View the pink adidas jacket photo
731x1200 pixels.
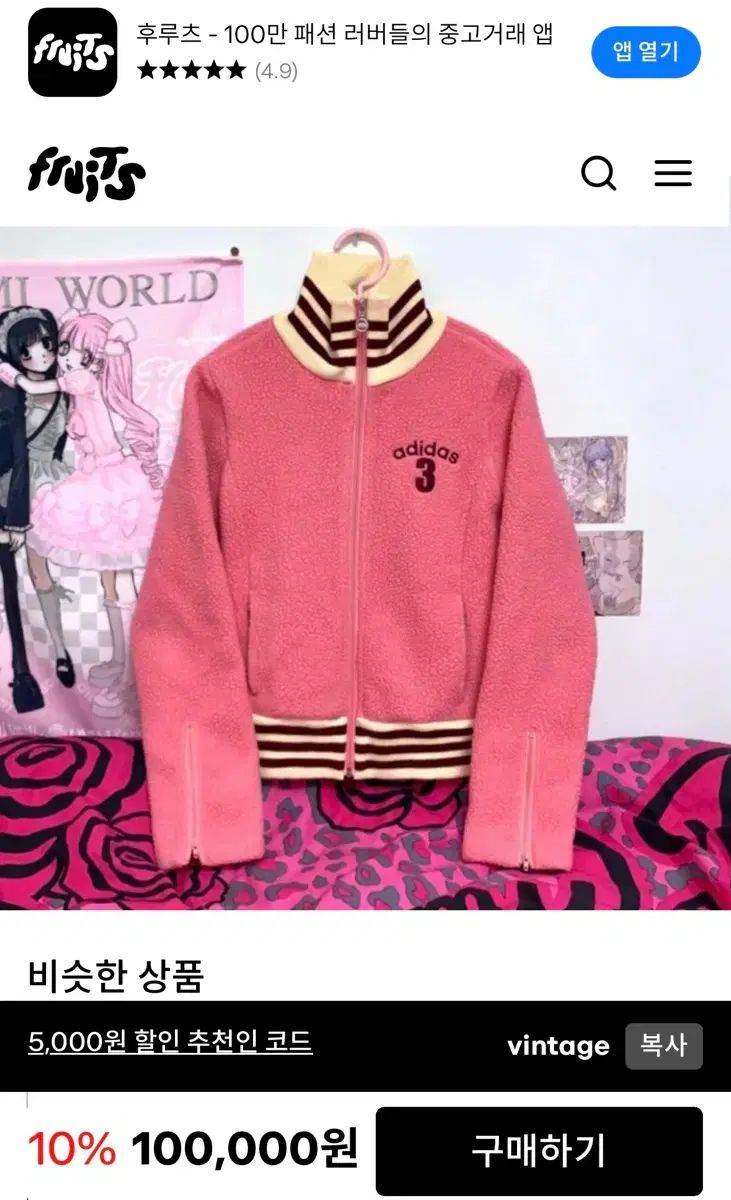pos(365,568)
